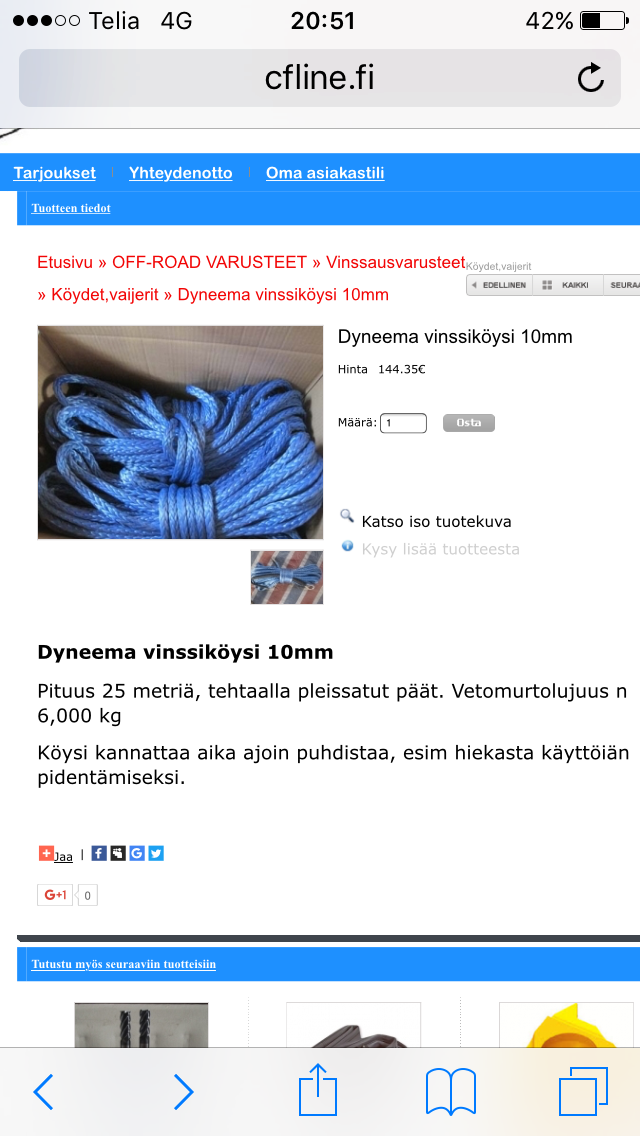Open the Köydet,vaijerit breadcrumb
640x1136 pixels.
[x=98, y=294]
